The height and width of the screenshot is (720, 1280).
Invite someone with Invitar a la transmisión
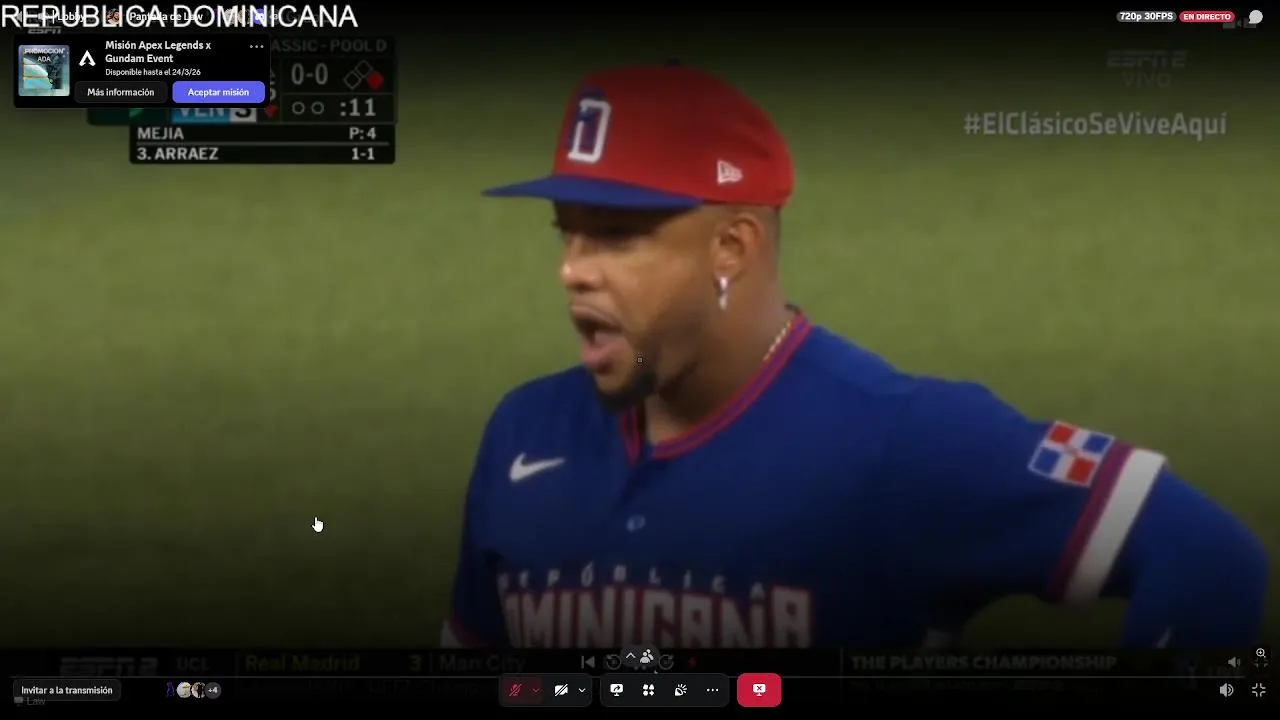(67, 690)
